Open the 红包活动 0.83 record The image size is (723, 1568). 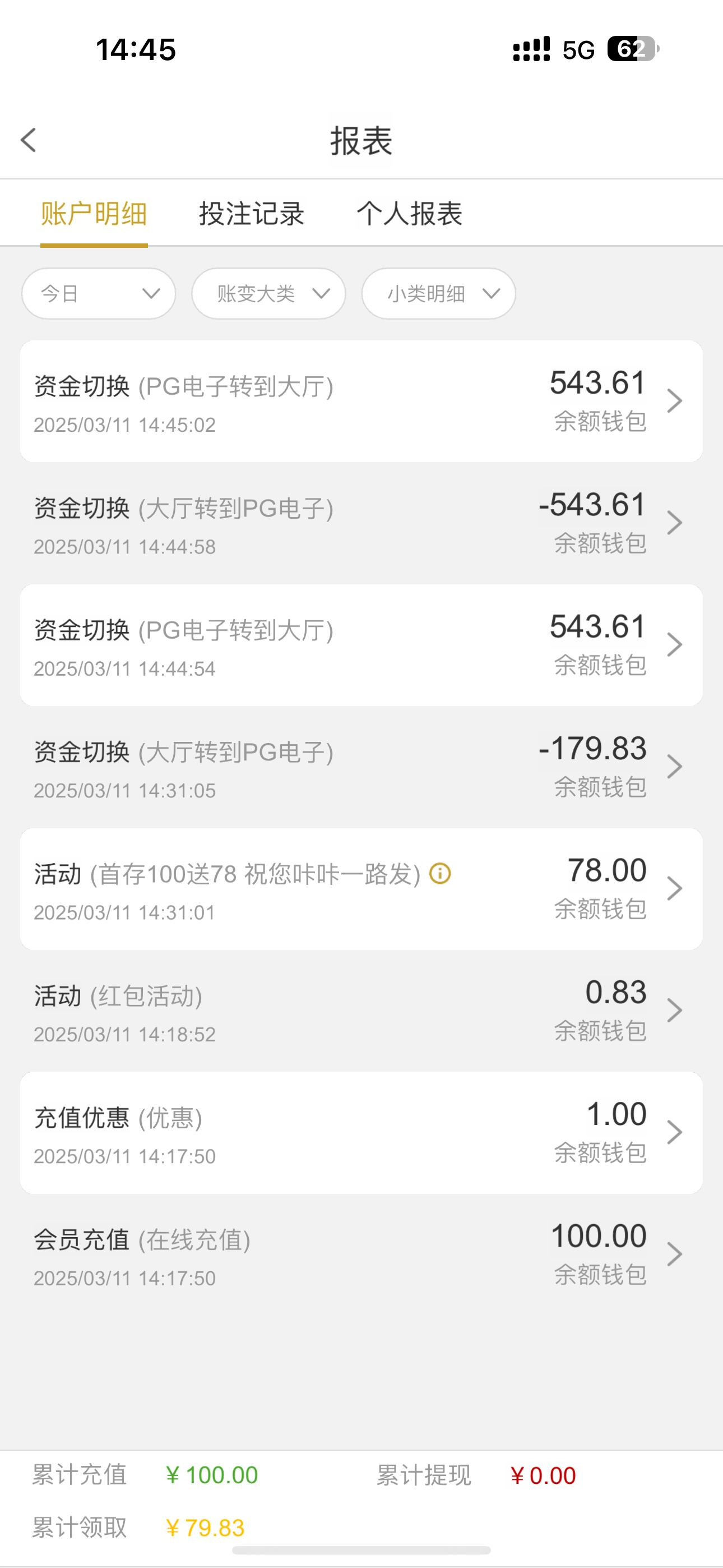pos(361,1011)
